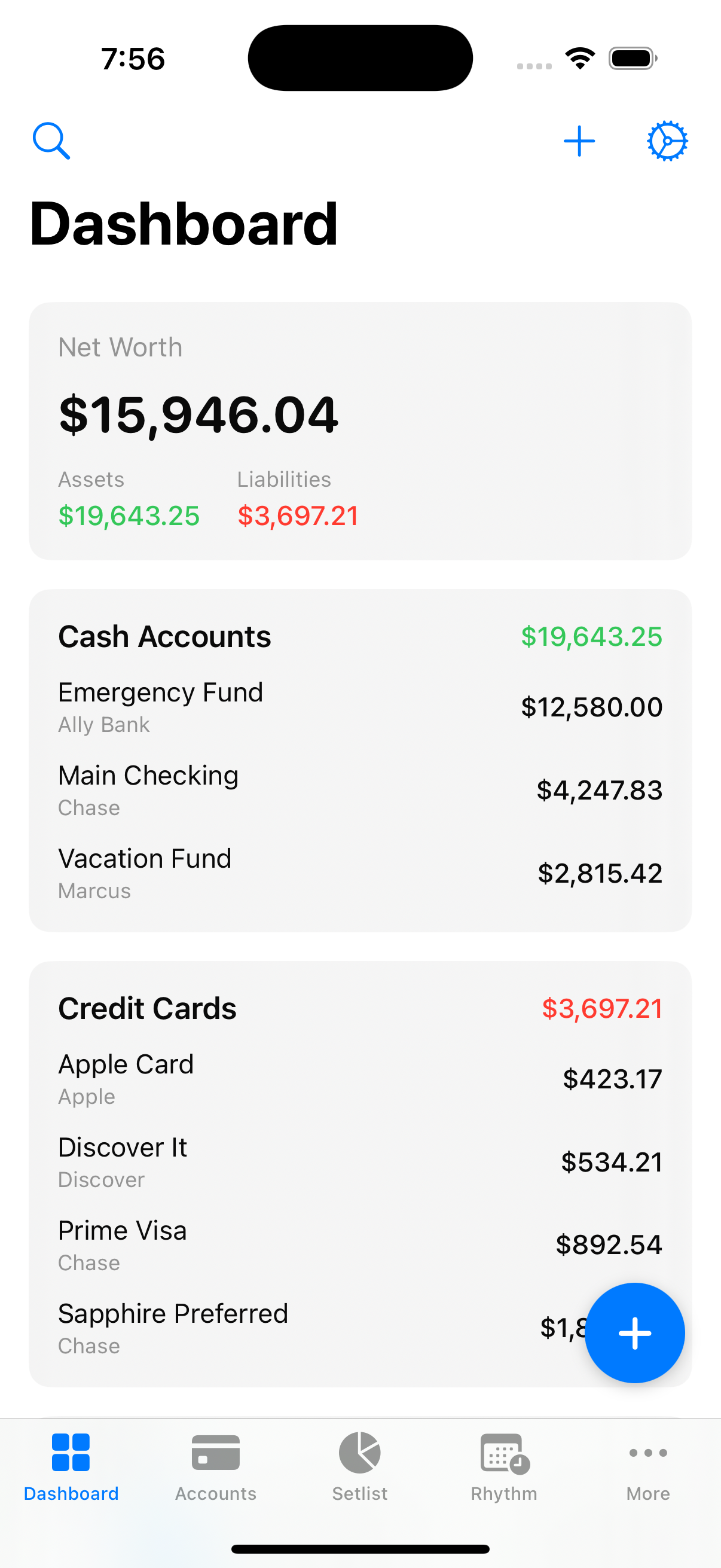Open the search icon
This screenshot has width=721, height=1568.
(52, 140)
